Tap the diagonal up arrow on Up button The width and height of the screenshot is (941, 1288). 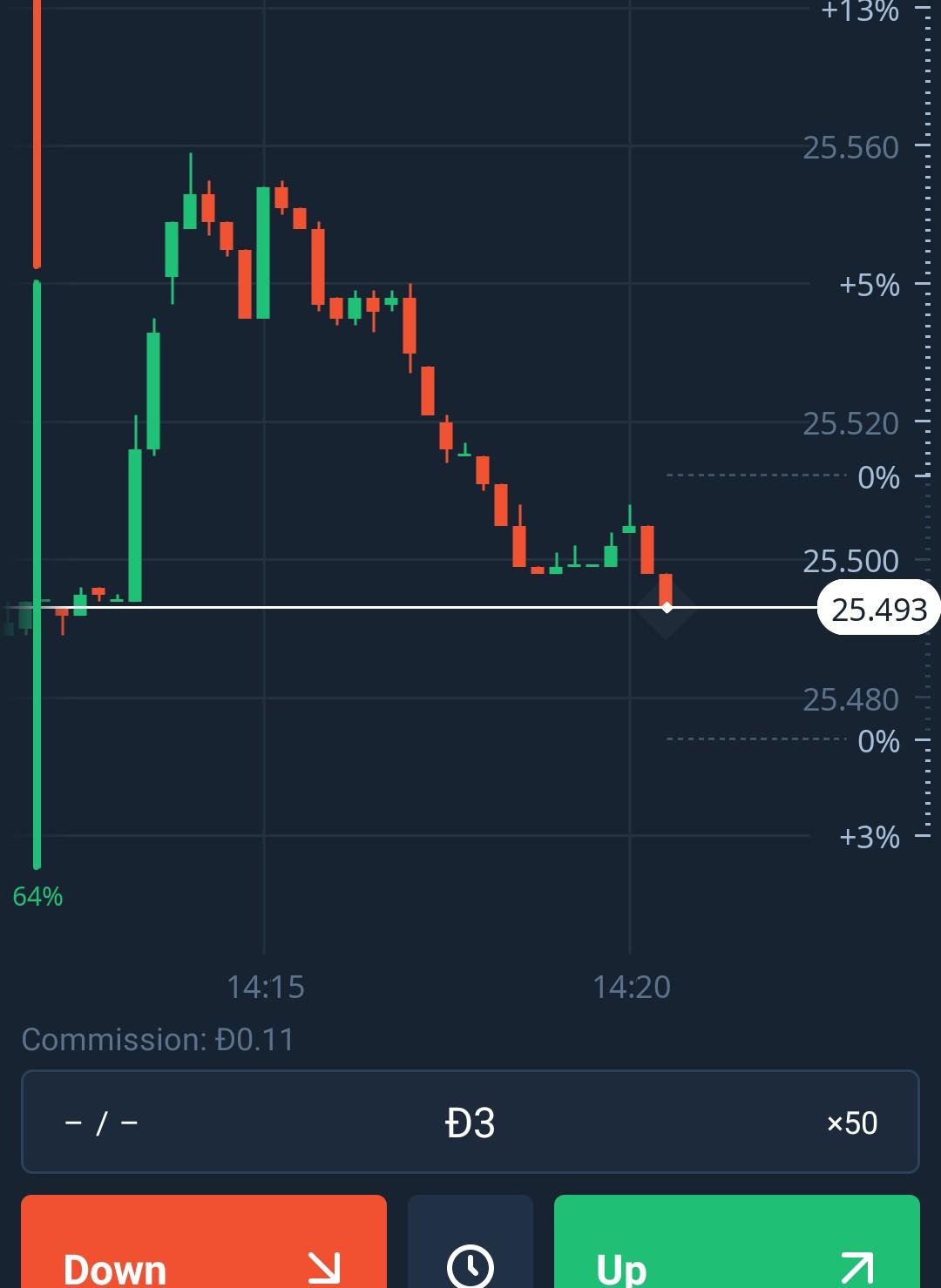coord(857,1266)
